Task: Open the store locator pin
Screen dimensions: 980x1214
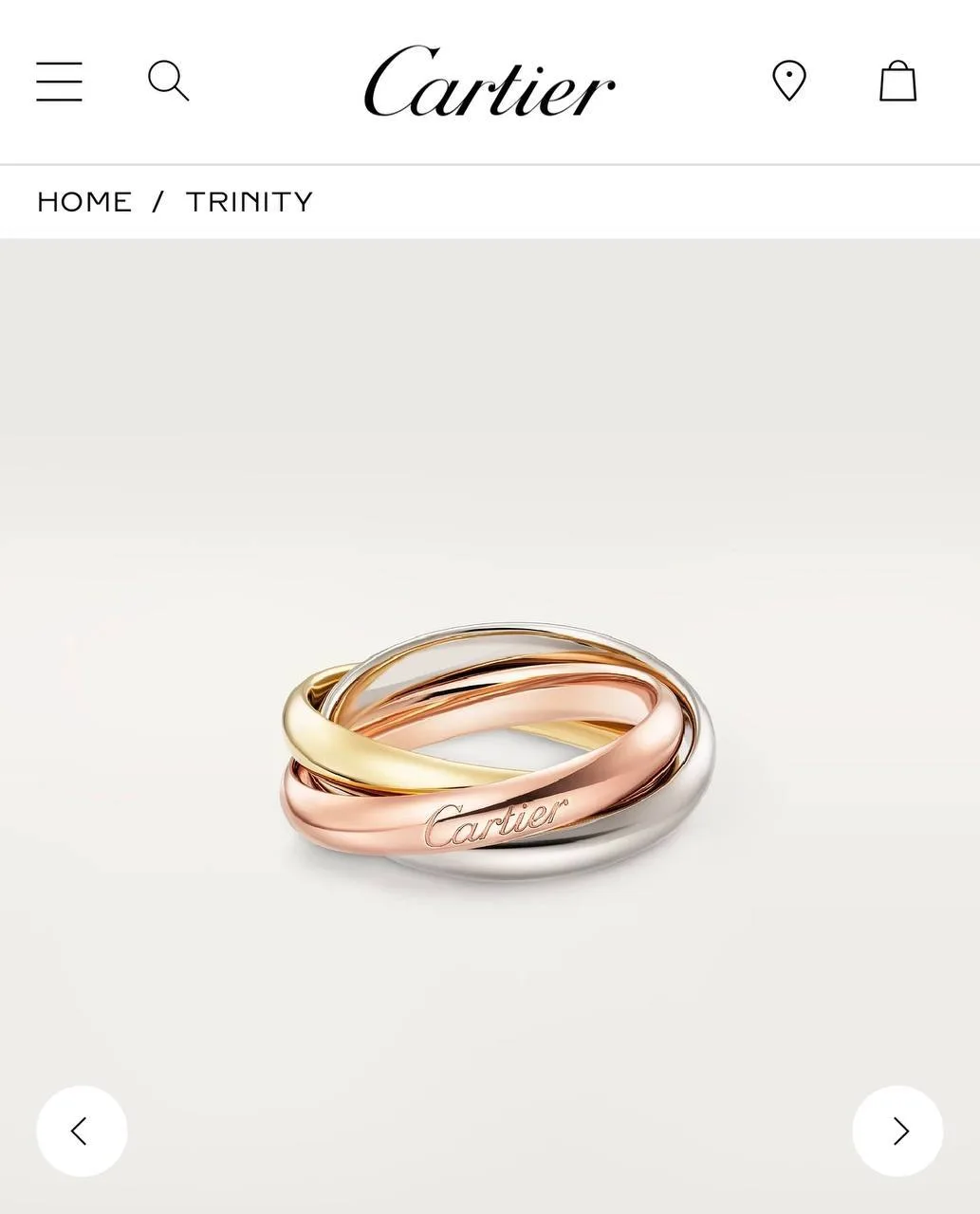Action: [x=788, y=81]
